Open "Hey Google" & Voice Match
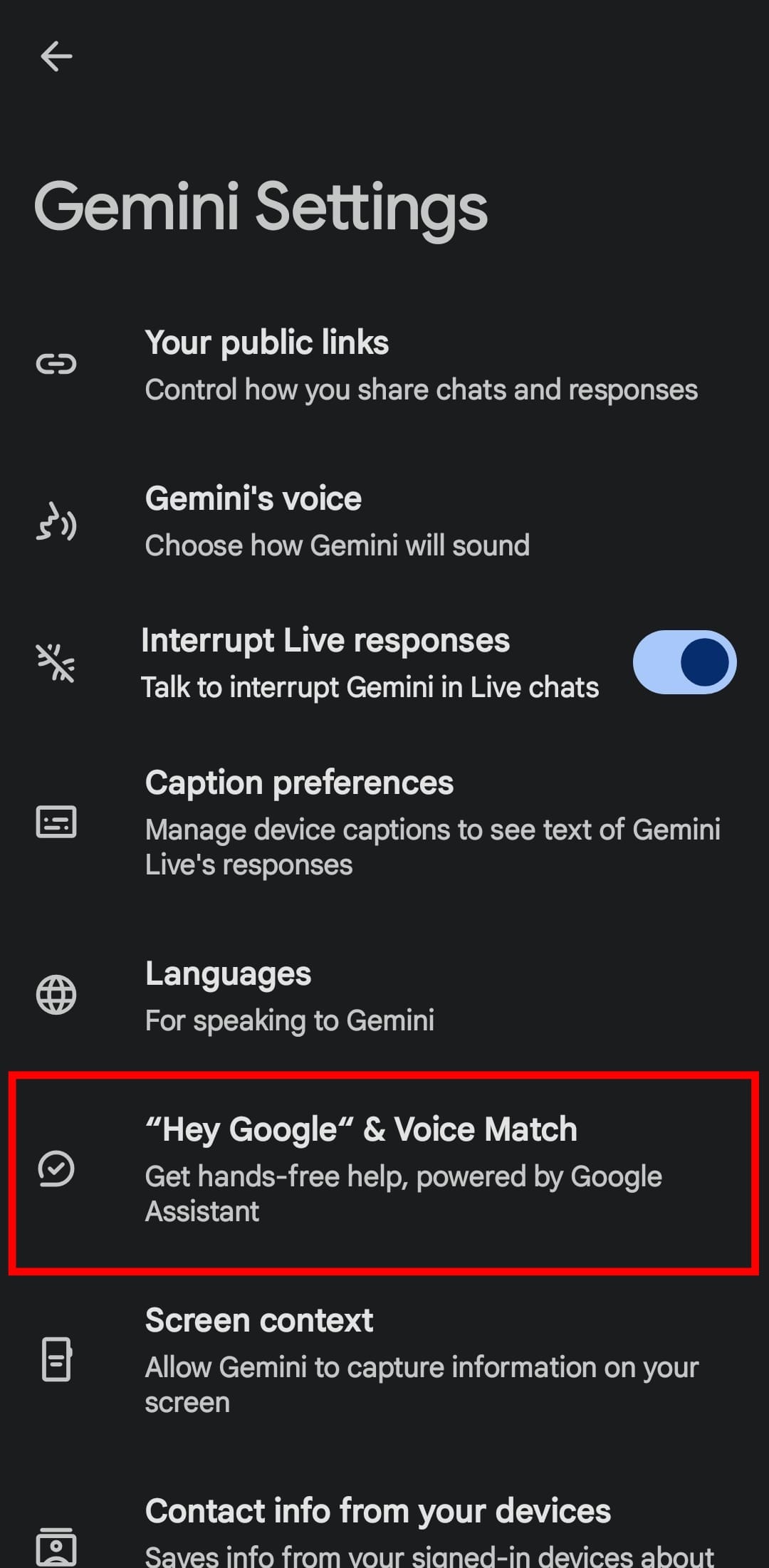 click(384, 1169)
